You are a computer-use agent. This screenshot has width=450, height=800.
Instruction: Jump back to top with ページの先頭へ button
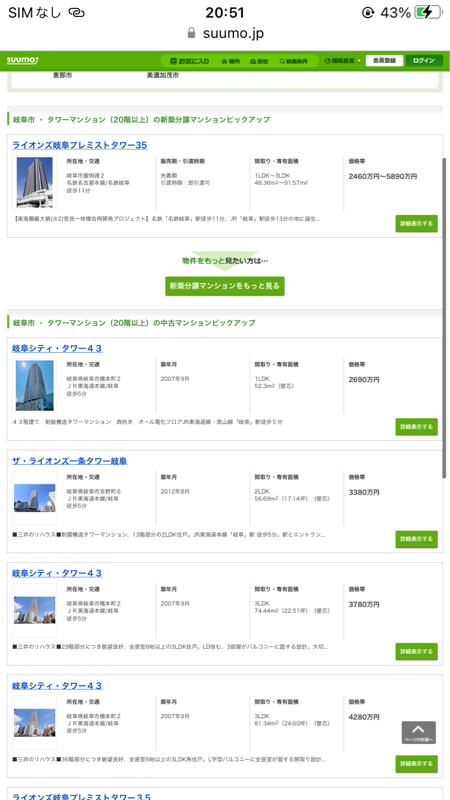click(419, 732)
